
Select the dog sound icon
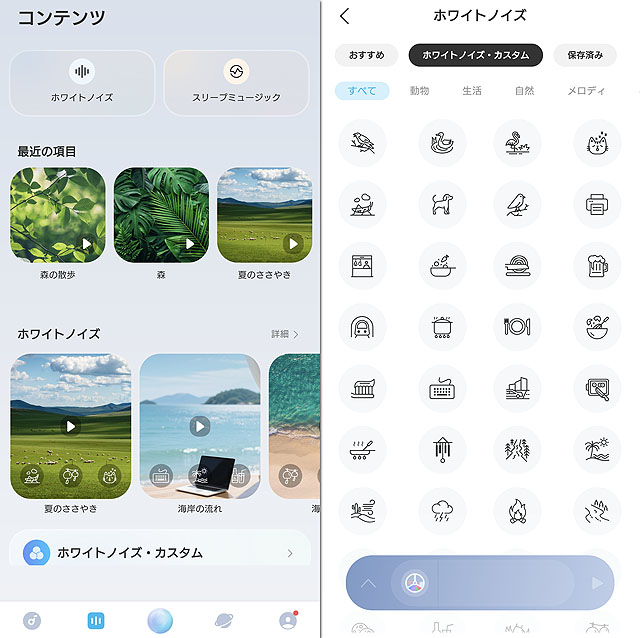tap(441, 204)
